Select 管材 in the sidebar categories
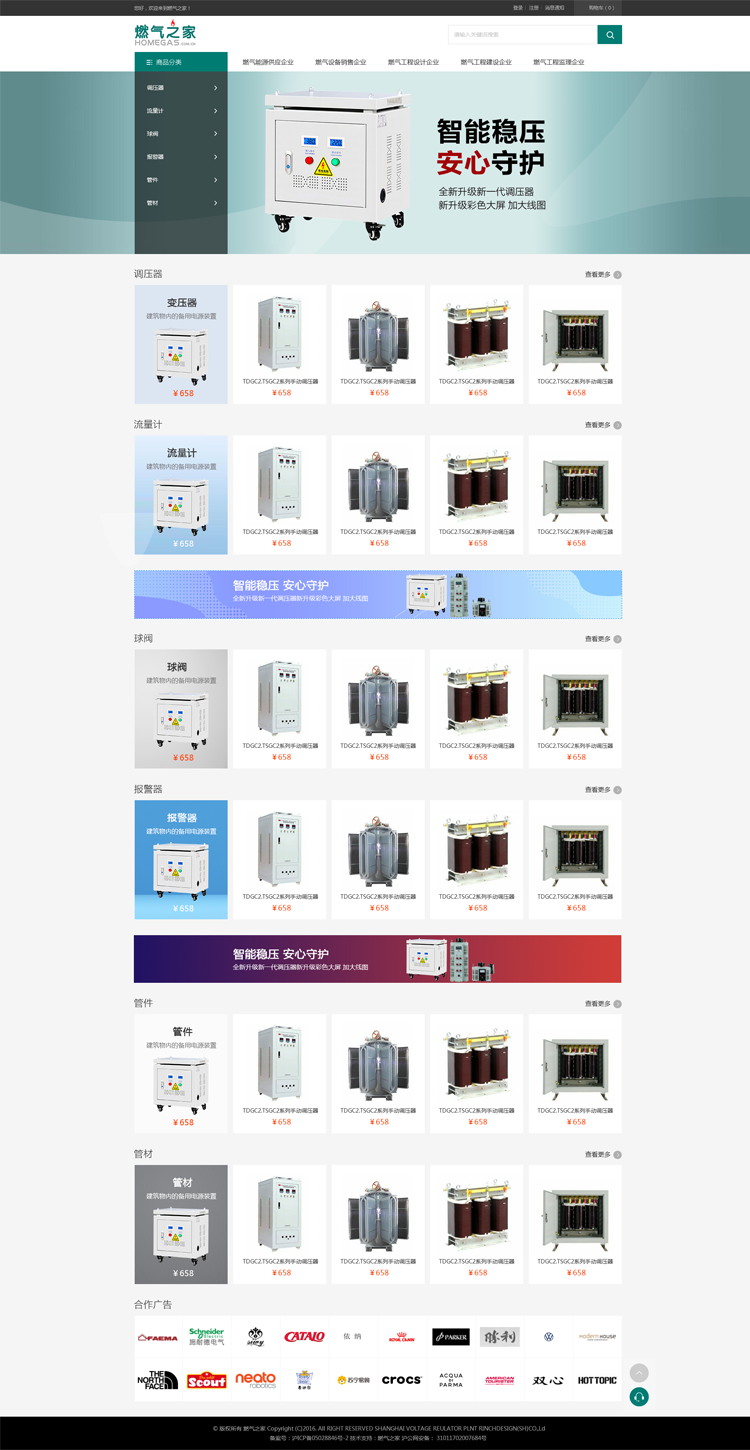Viewport: 750px width, 1450px height. pyautogui.click(x=181, y=203)
